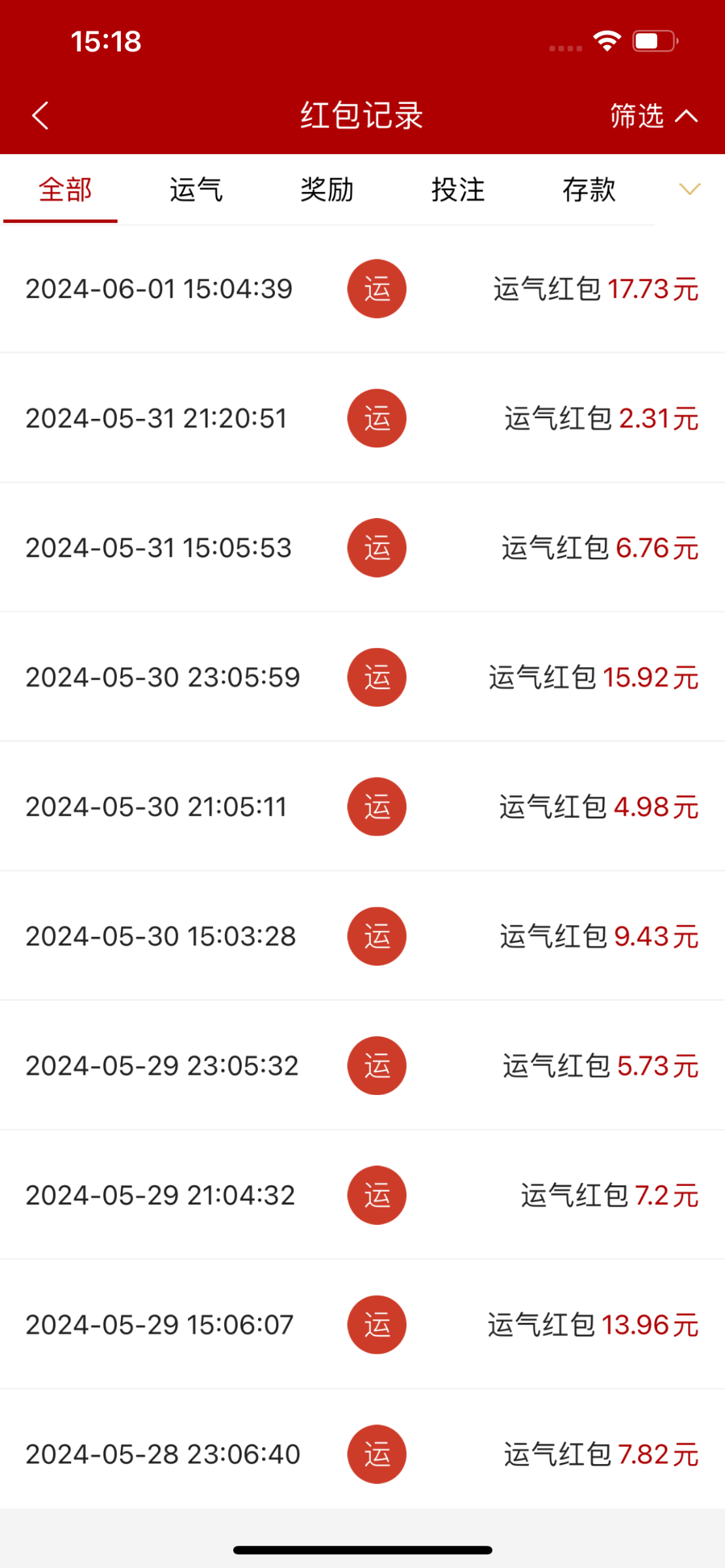The height and width of the screenshot is (1568, 725).
Task: Switch to the 投注 tab
Action: 458,190
